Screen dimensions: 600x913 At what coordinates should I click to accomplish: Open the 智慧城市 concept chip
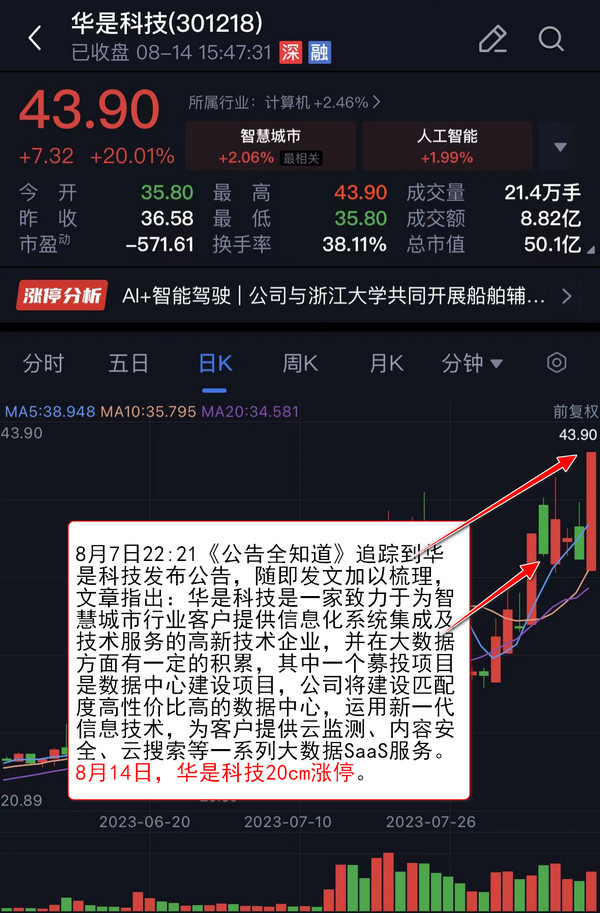pos(270,146)
